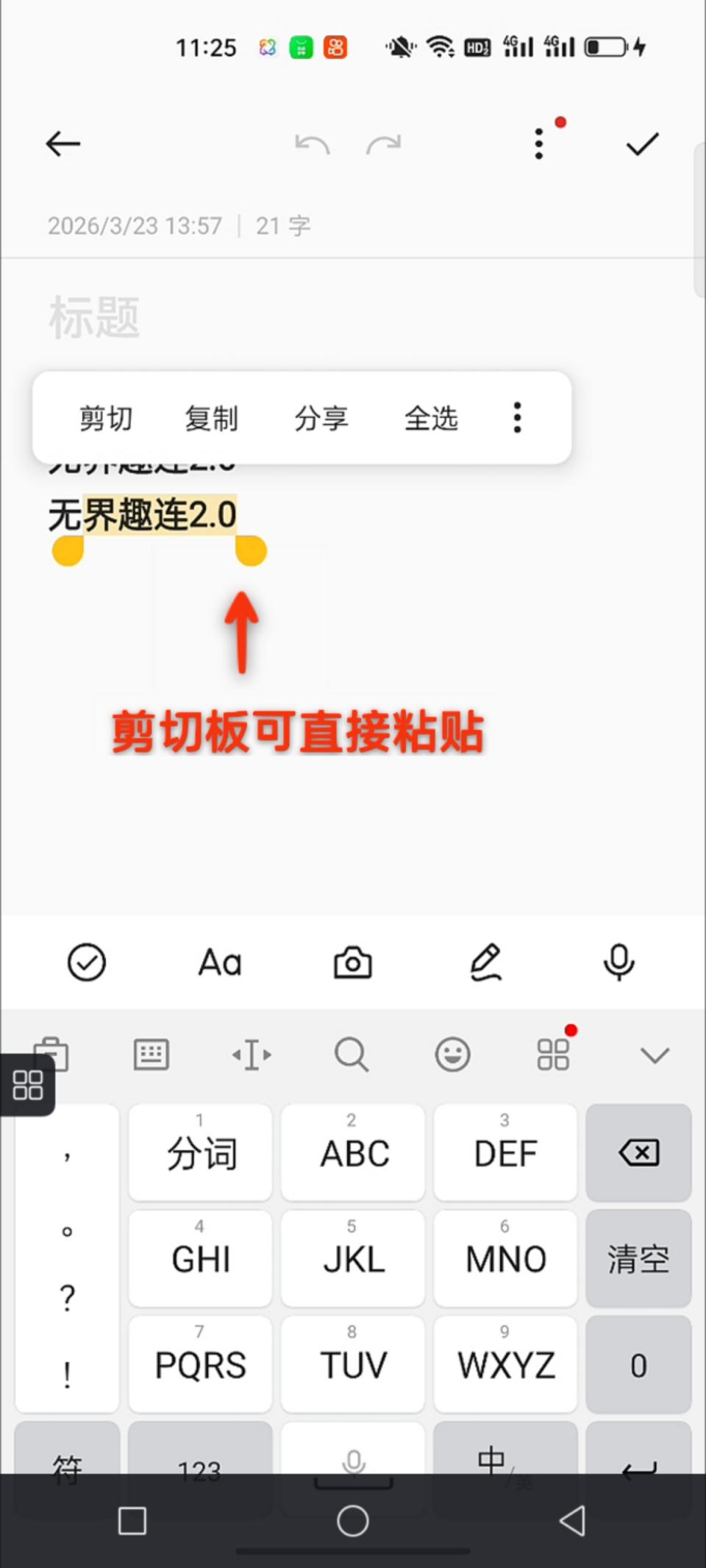706x1568 pixels.
Task: Open the three-dot overflow menu at top
Action: (539, 142)
